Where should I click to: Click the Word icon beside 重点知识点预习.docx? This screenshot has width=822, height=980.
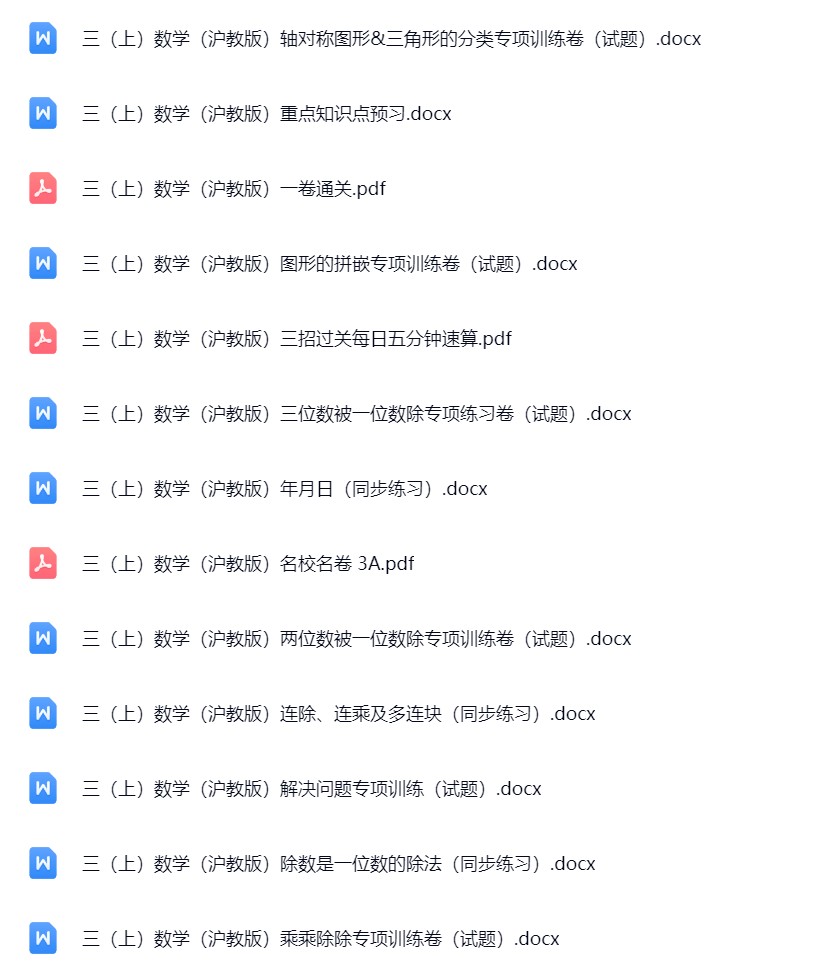click(x=41, y=113)
